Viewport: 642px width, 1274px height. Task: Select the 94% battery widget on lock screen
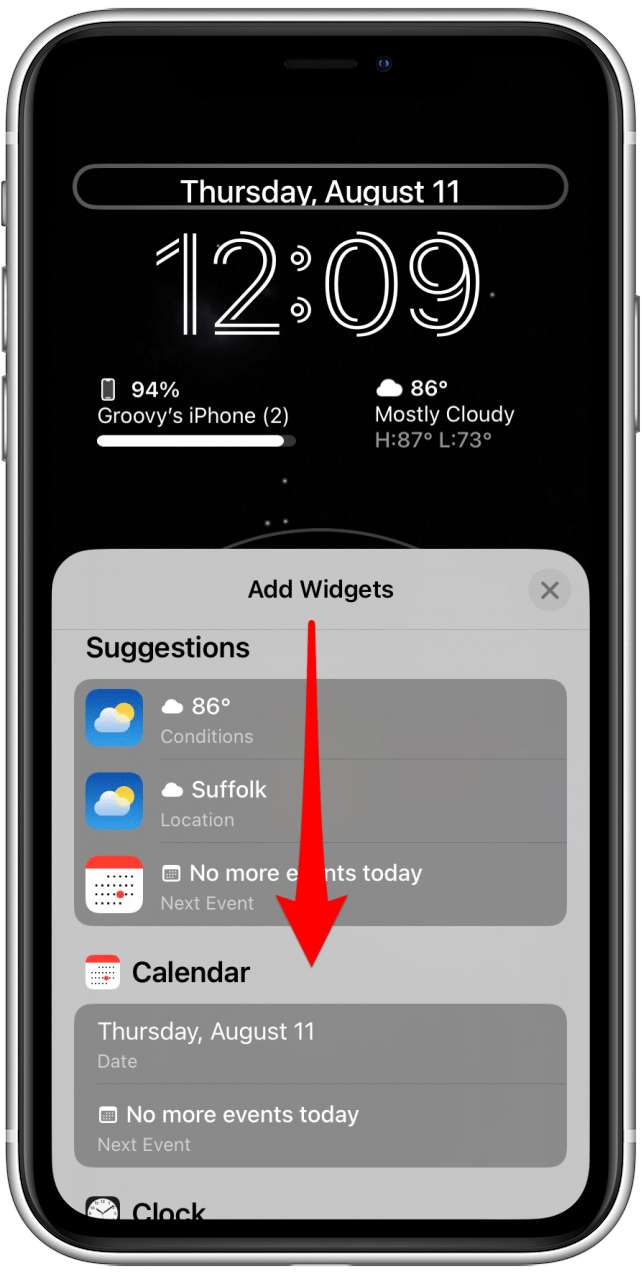click(x=196, y=412)
